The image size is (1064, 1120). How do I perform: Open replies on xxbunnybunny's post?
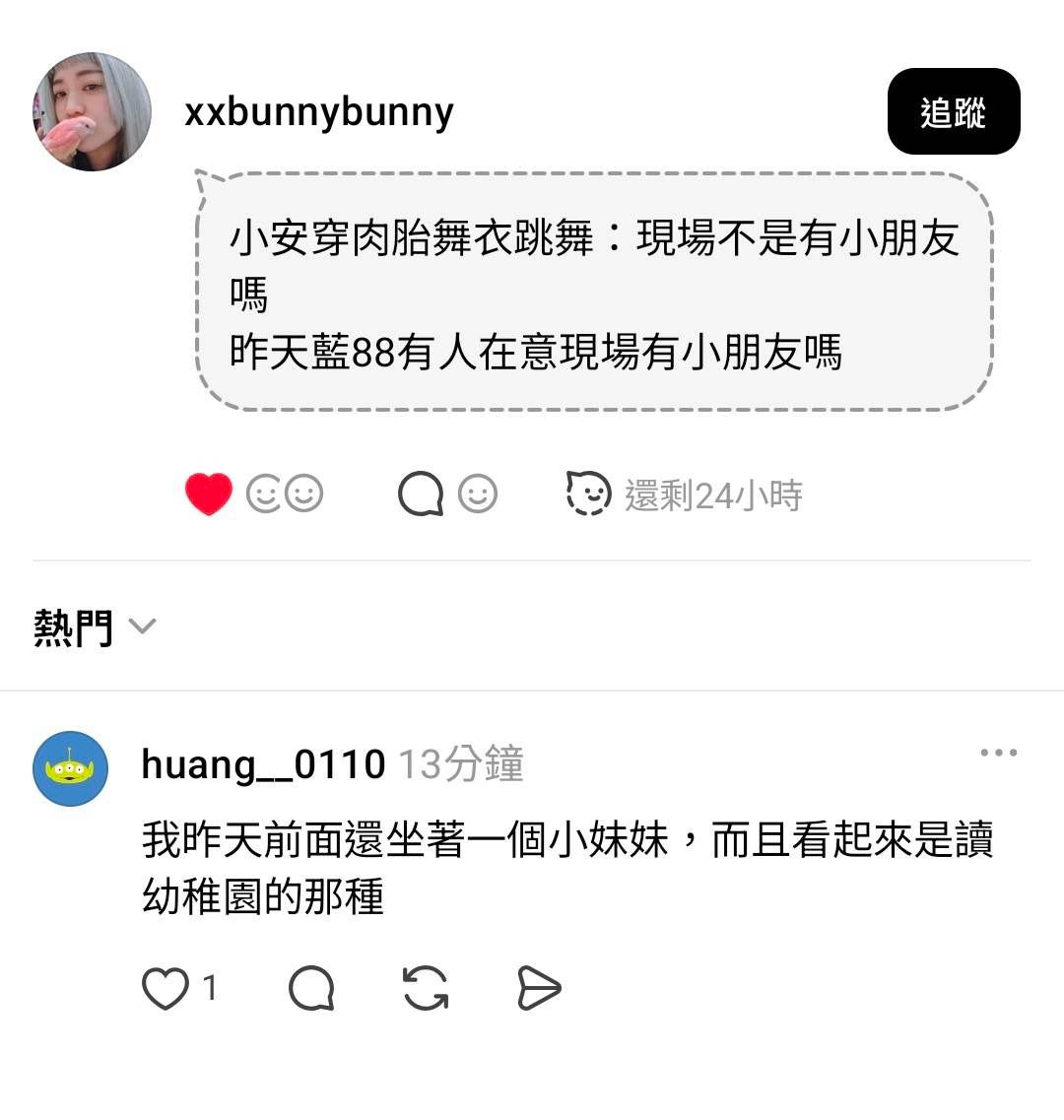pos(421,494)
